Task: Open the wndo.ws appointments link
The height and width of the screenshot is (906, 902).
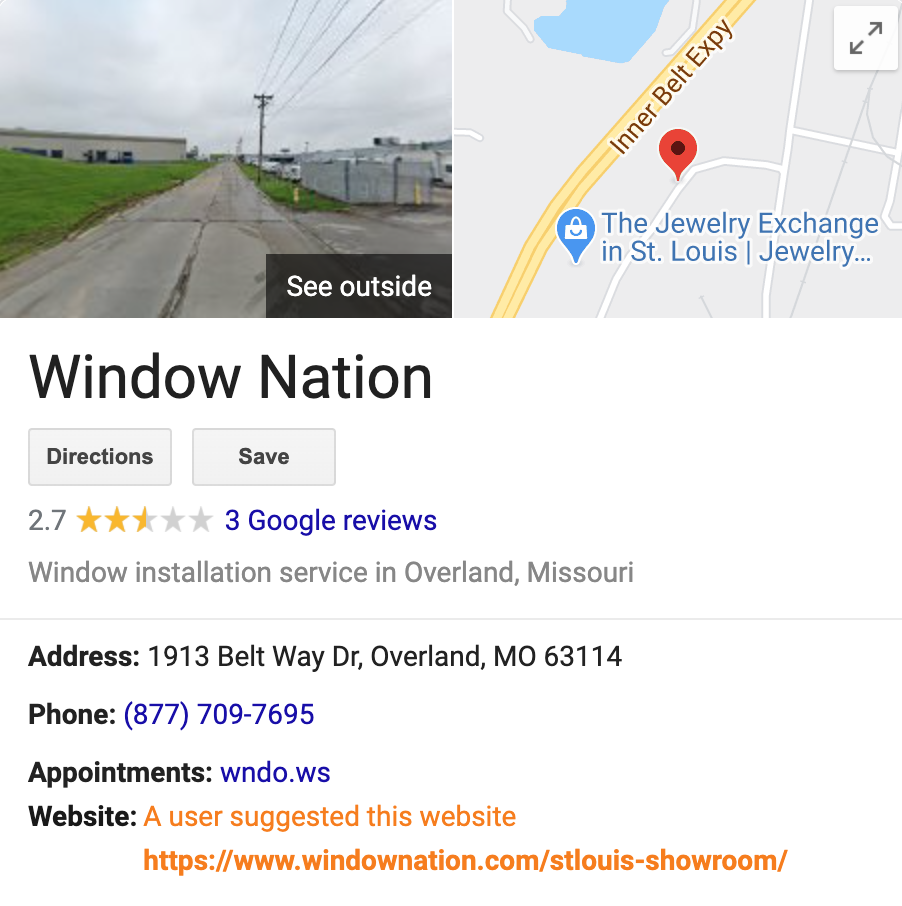Action: click(275, 773)
